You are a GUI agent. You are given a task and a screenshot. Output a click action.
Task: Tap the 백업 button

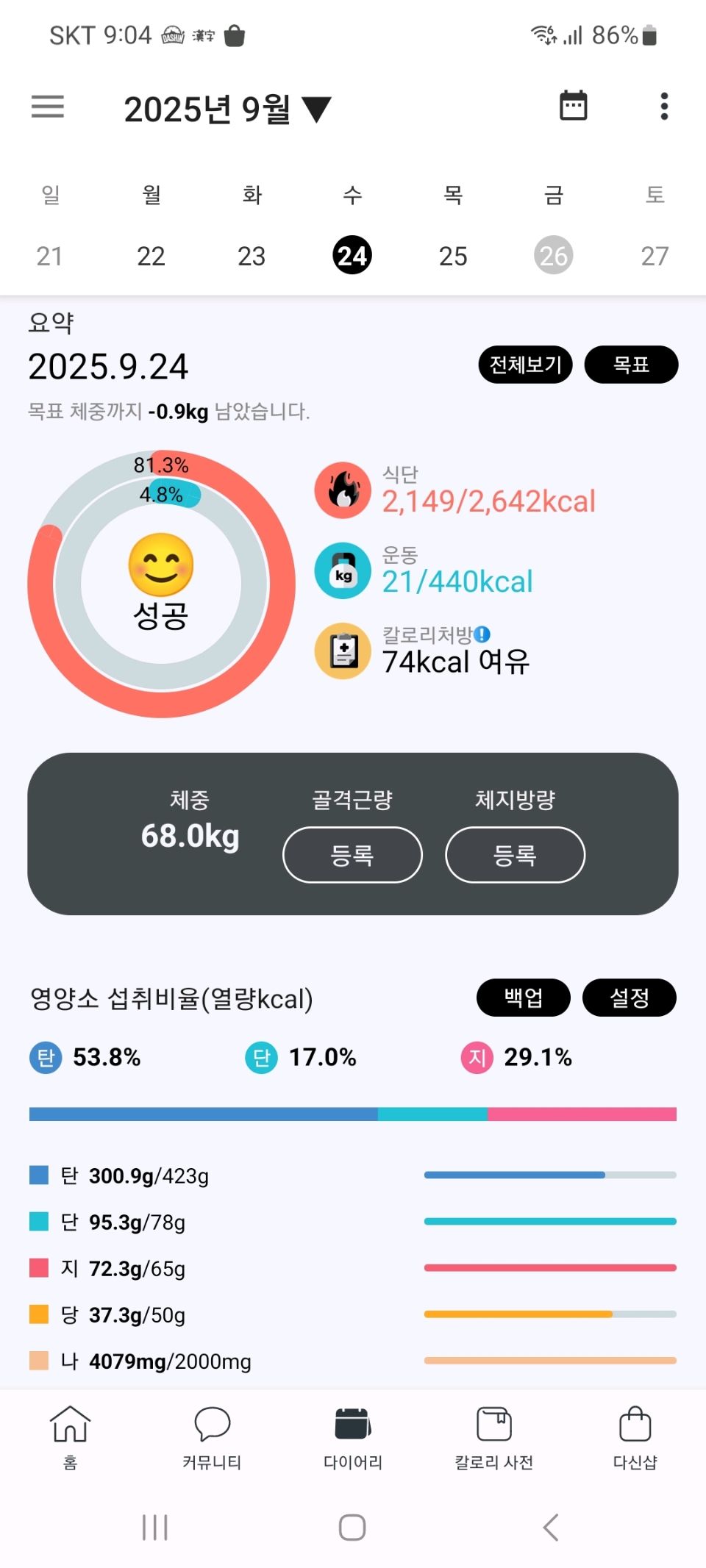click(x=523, y=998)
